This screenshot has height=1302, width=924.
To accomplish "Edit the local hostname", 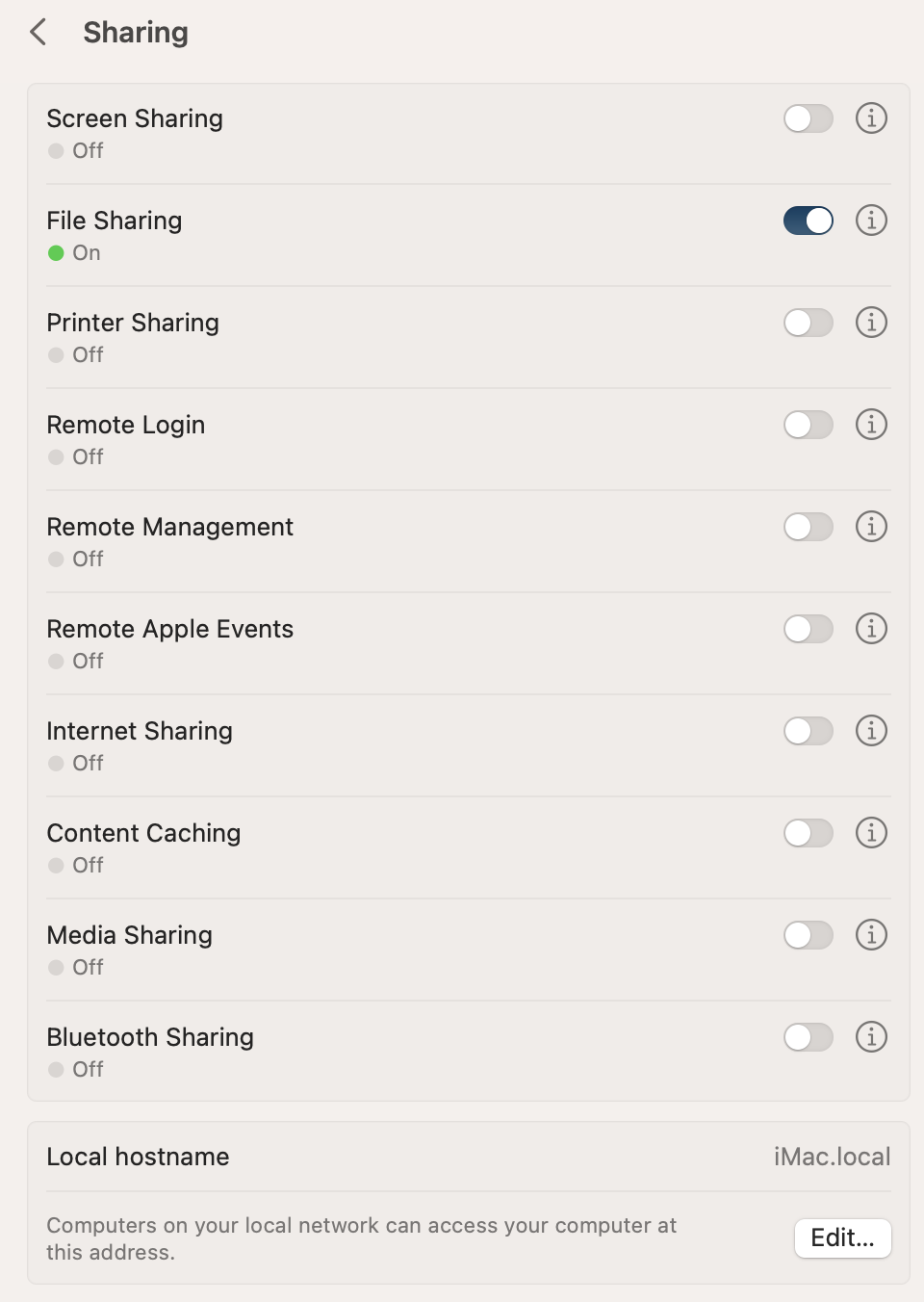I will (842, 1237).
